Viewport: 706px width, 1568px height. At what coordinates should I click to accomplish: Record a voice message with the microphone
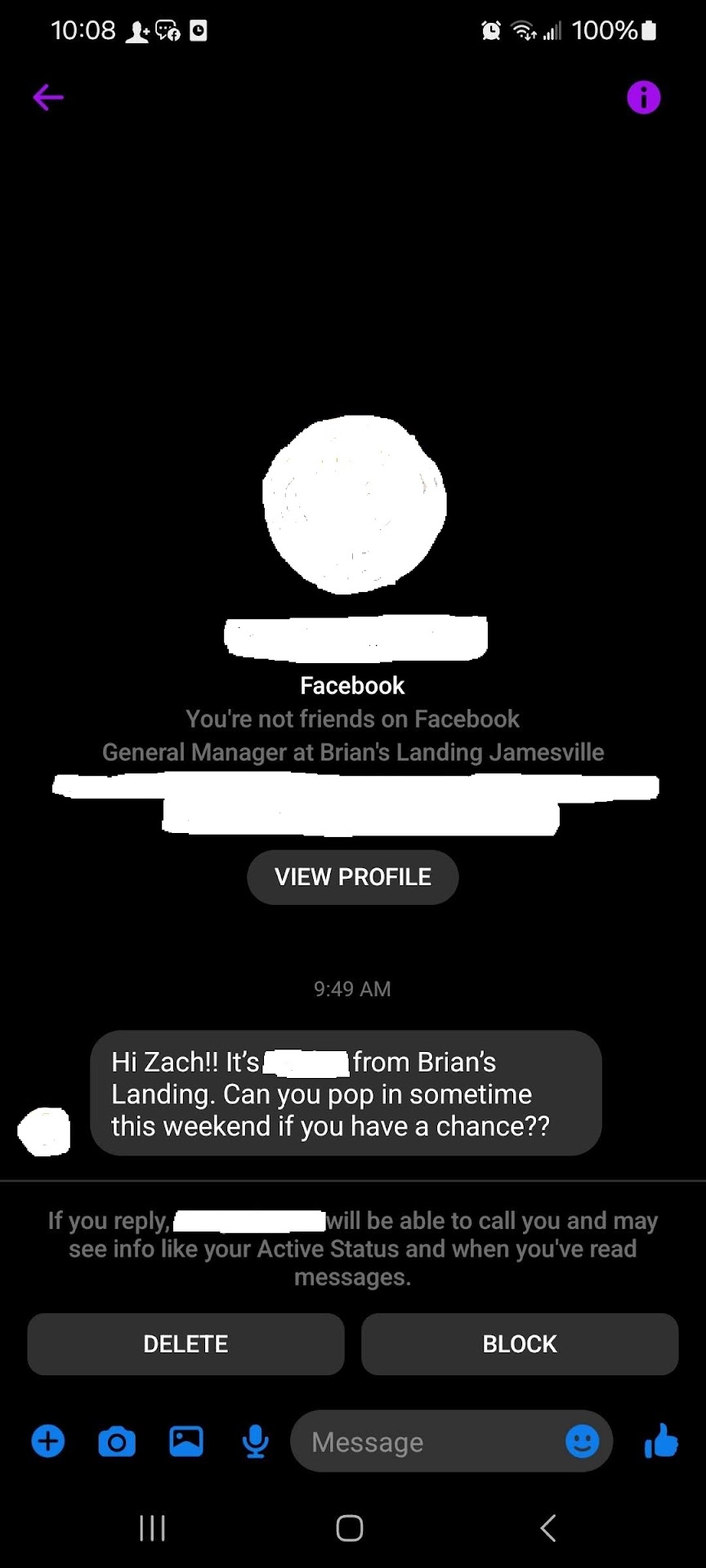click(x=256, y=1441)
